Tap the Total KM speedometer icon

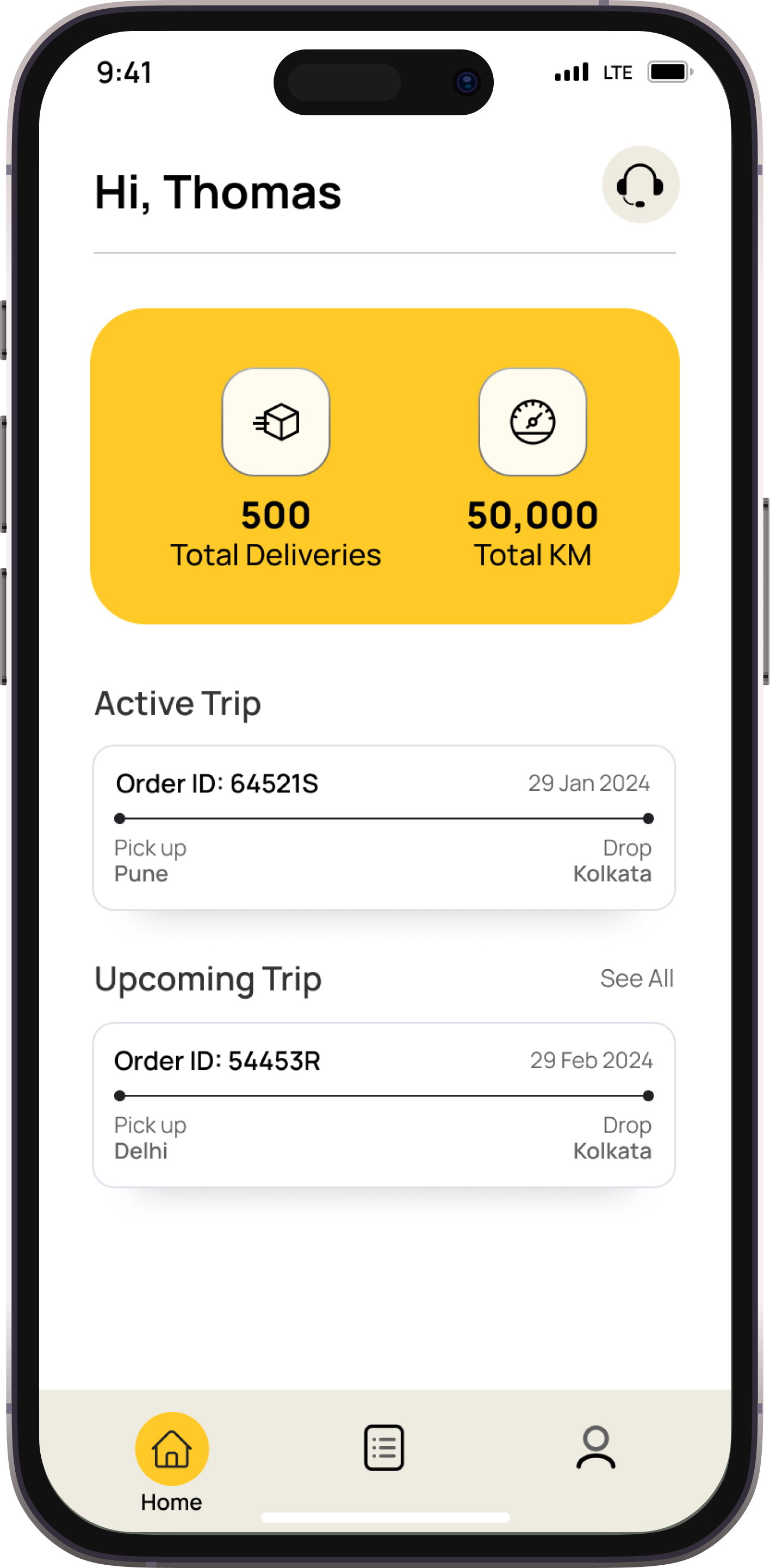(x=532, y=422)
